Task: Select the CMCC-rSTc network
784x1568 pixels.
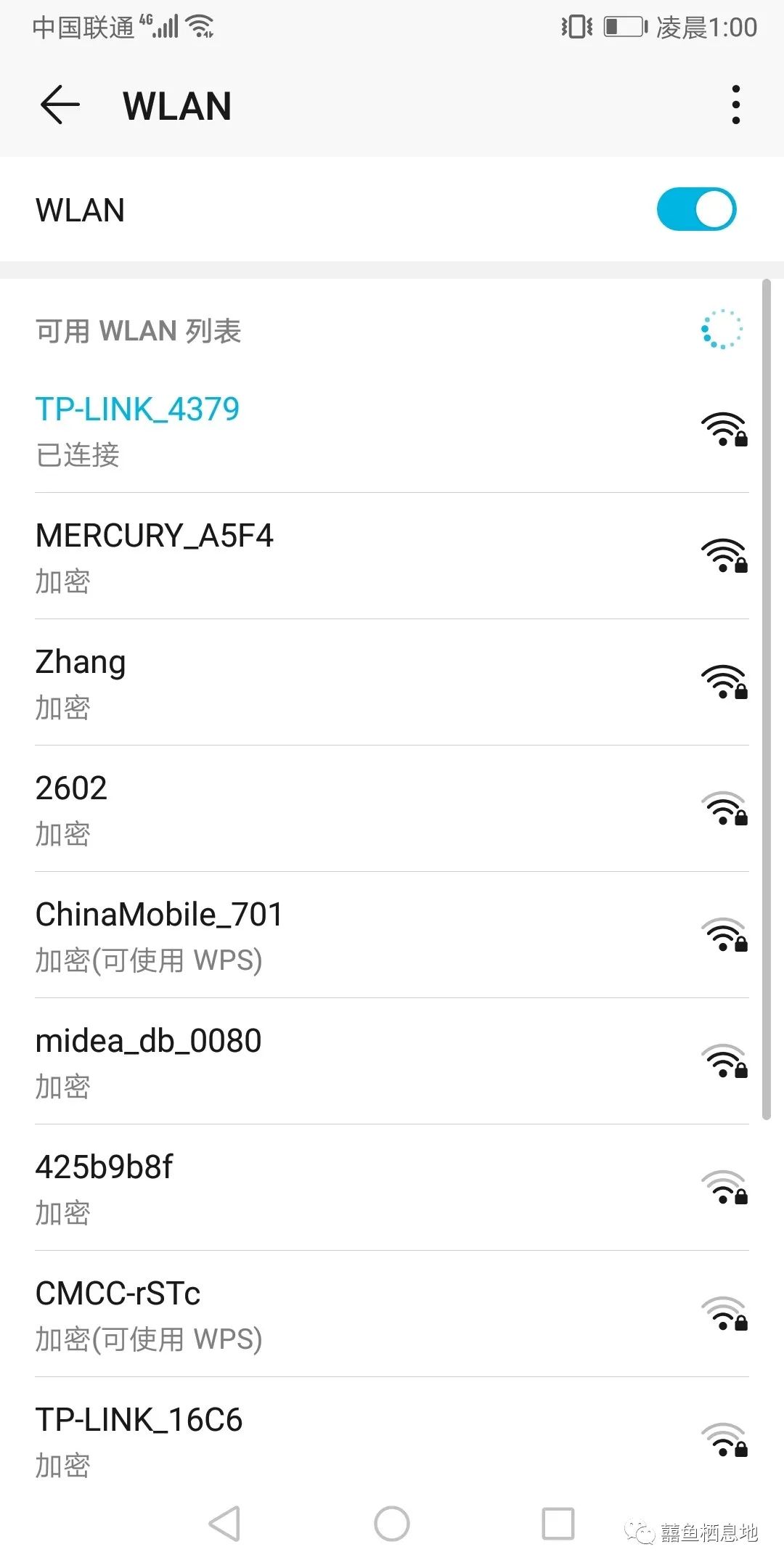Action: (x=392, y=1314)
